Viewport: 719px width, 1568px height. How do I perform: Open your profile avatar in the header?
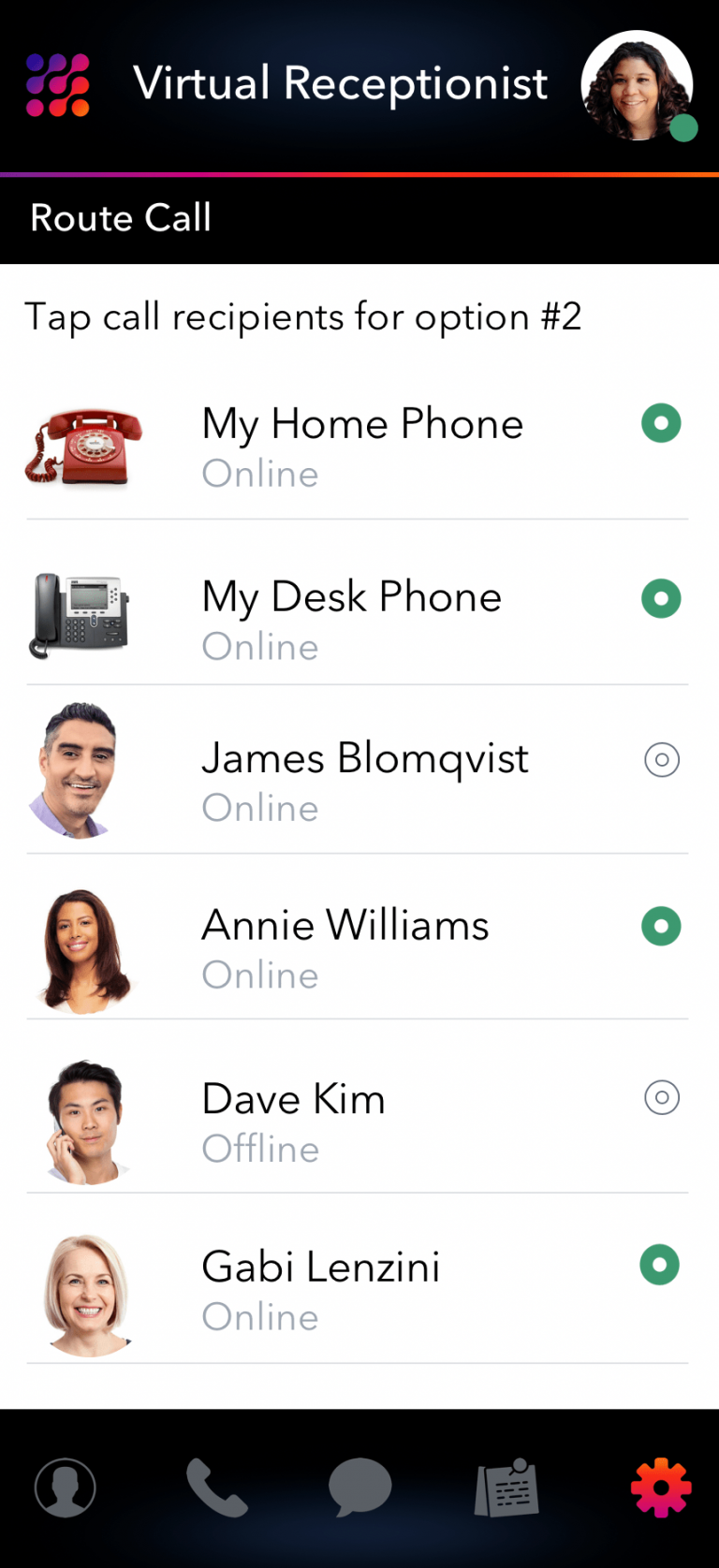click(x=637, y=86)
